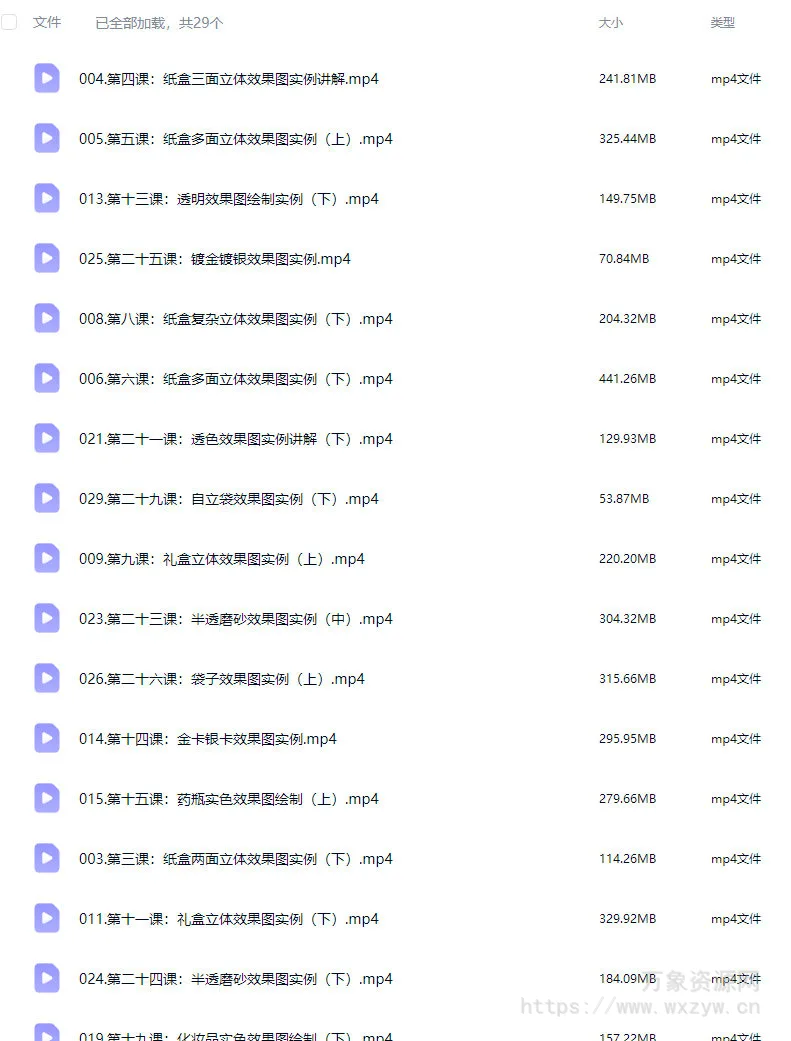Tick the select-all checkbox beside 文件
Screen dimensions: 791x1041
[9, 22]
